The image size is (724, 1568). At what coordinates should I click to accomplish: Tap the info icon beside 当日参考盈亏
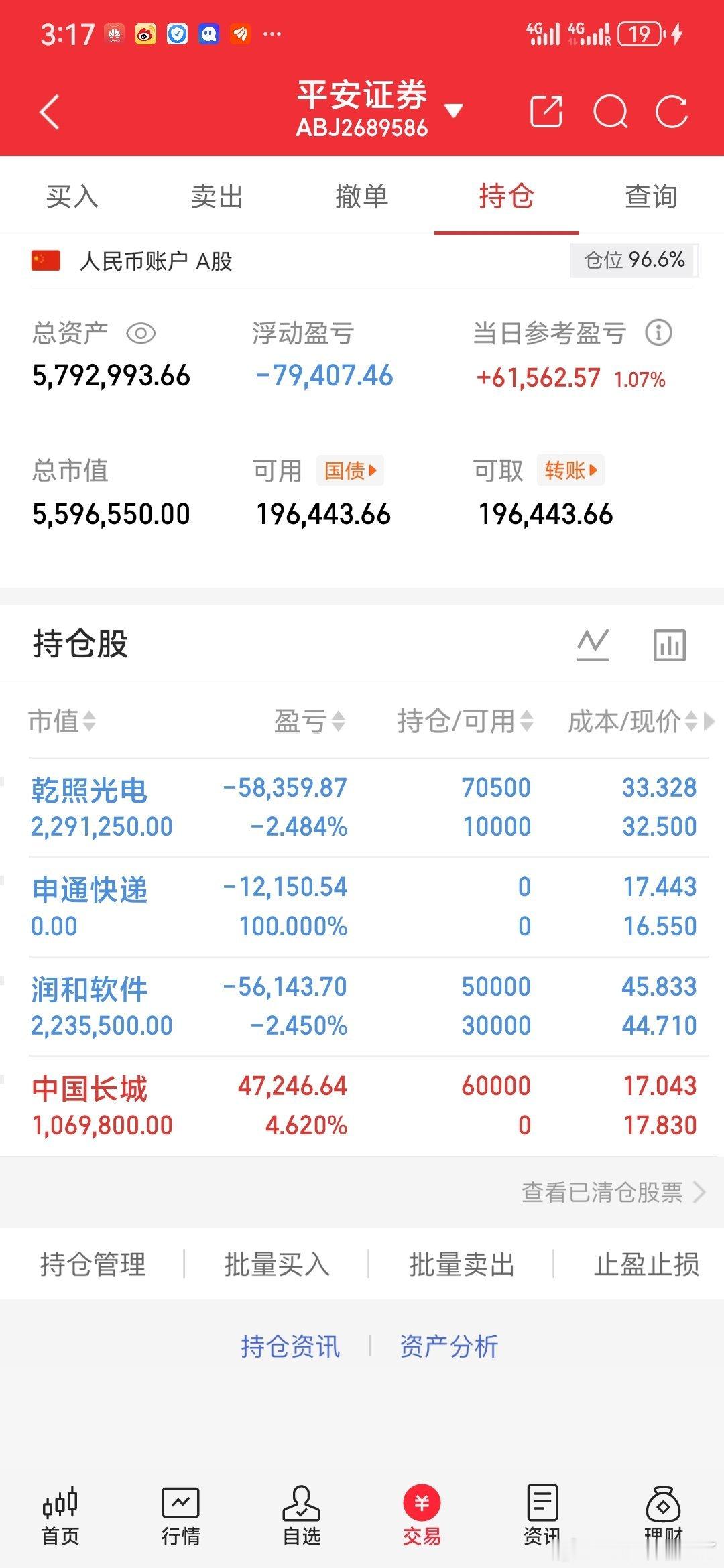659,332
